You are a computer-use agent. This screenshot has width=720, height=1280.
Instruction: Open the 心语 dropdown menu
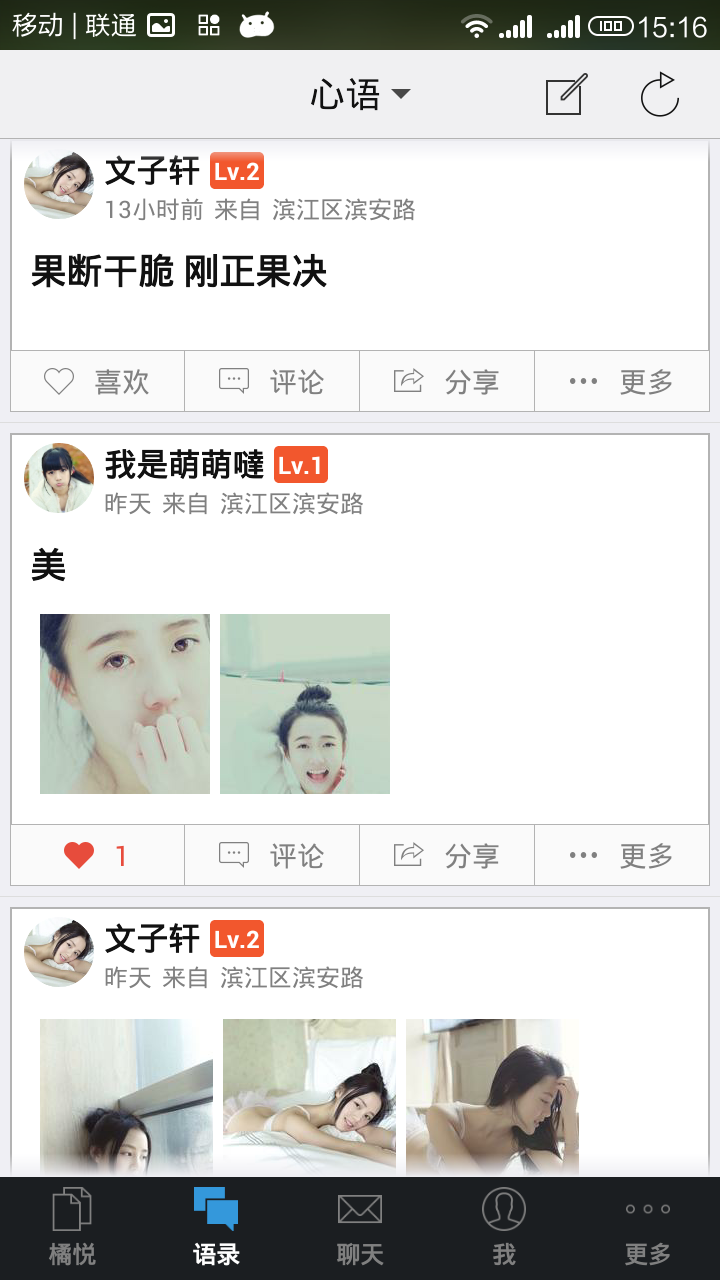pyautogui.click(x=360, y=95)
